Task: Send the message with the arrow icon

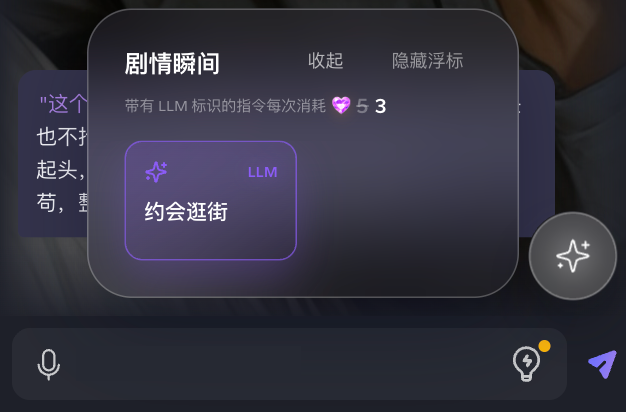Action: click(601, 364)
